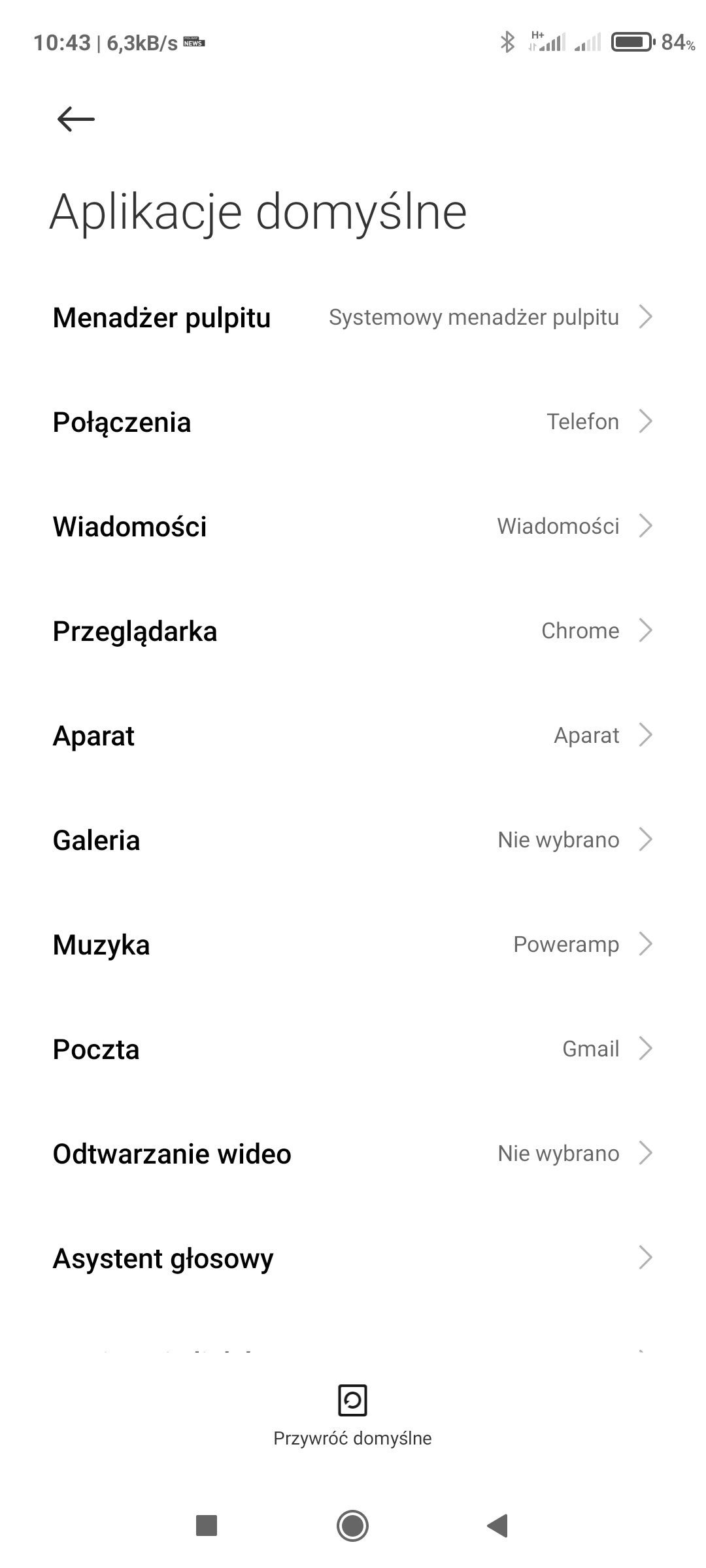Open the Poczta default app row
Image resolution: width=706 pixels, height=1568 pixels.
tap(353, 1049)
